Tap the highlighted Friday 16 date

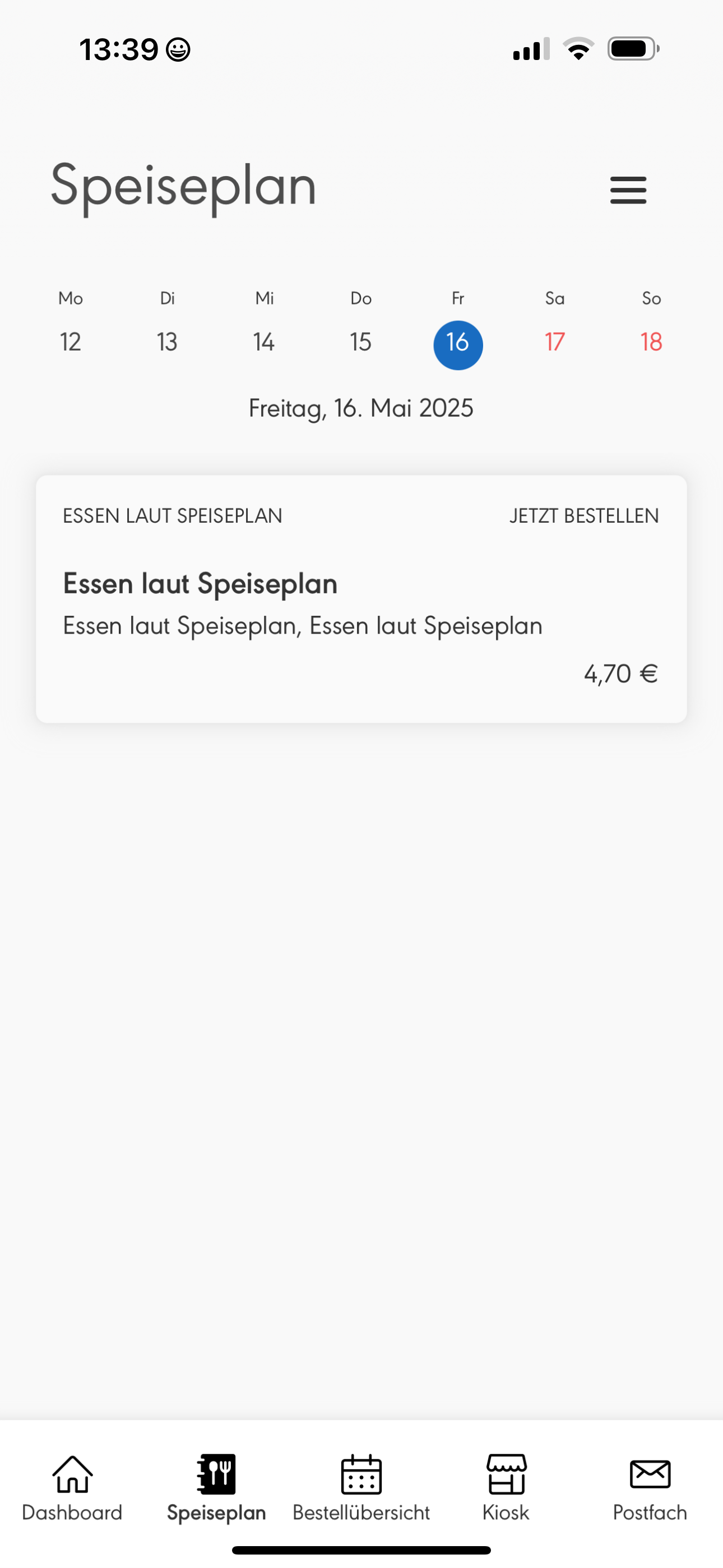pyautogui.click(x=458, y=344)
